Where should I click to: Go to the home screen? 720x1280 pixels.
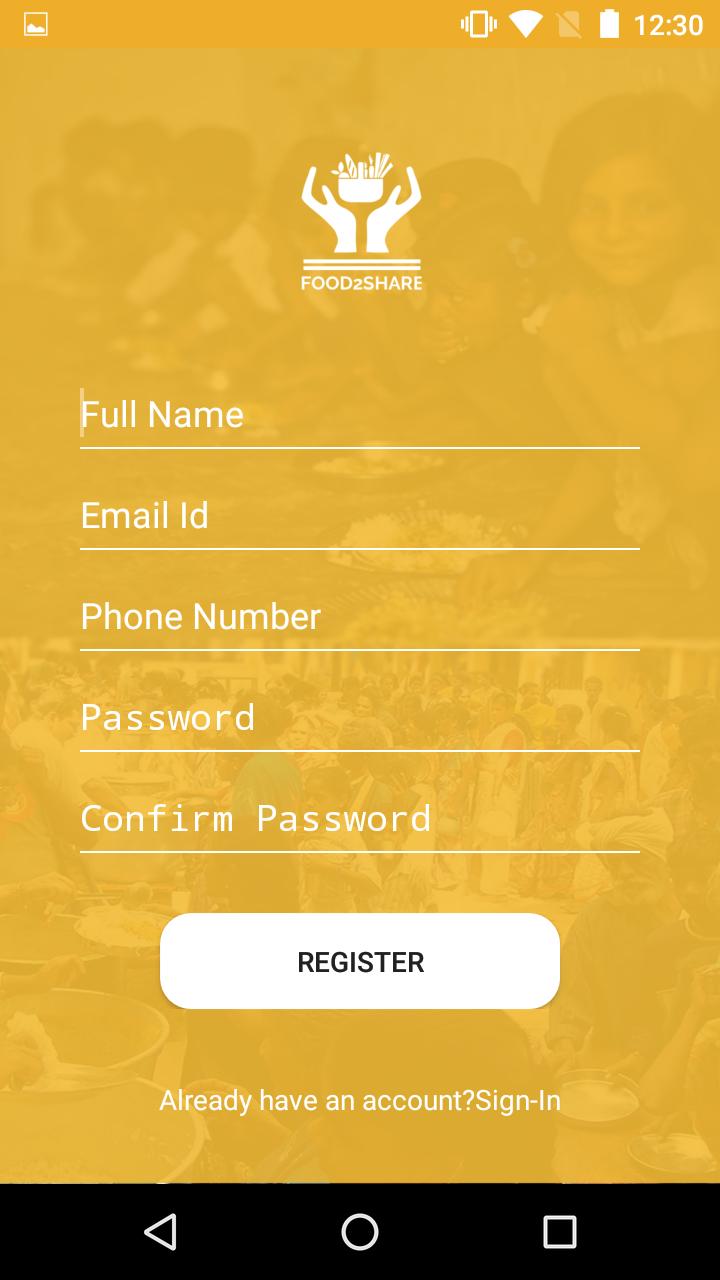[360, 1232]
